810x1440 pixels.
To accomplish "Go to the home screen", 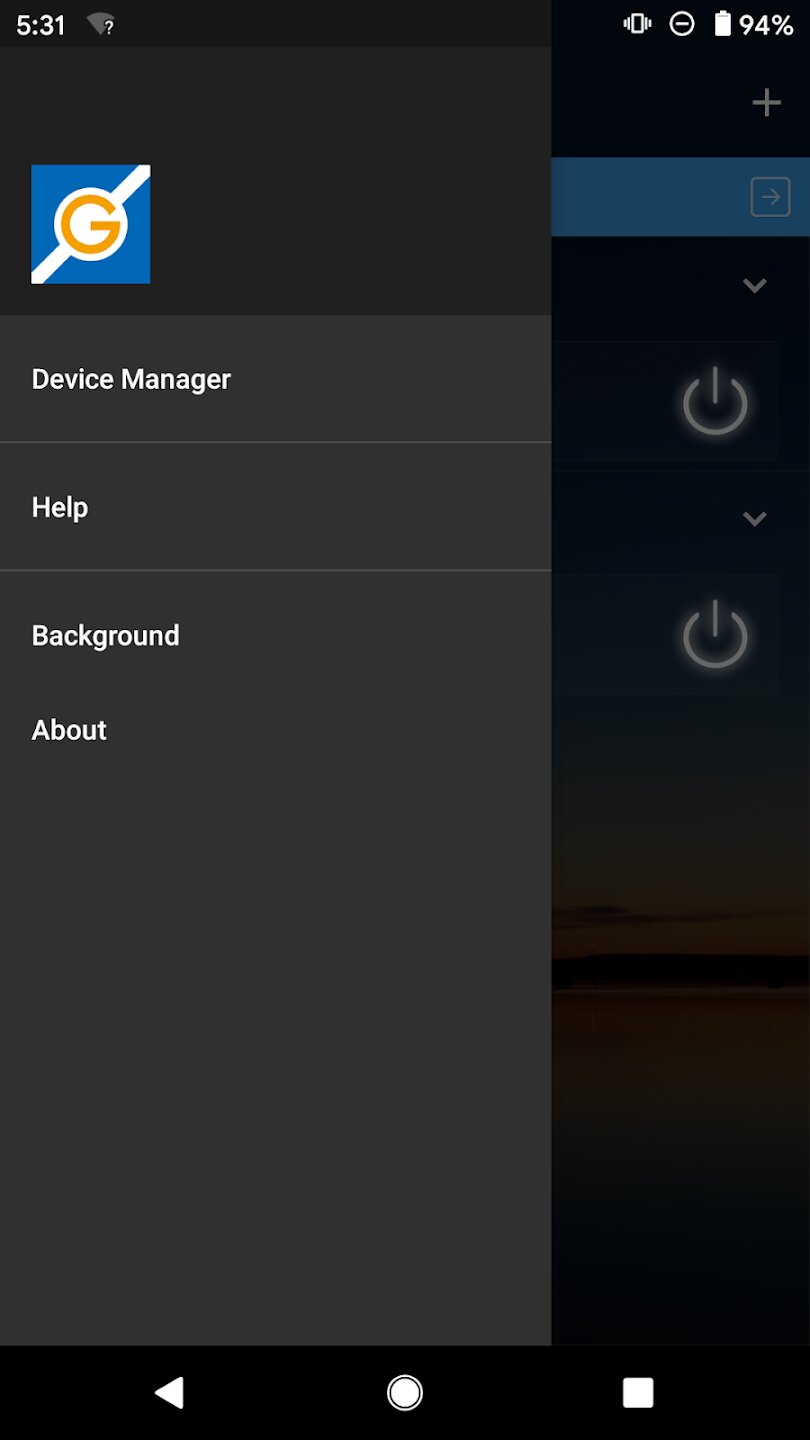I will coord(405,1392).
